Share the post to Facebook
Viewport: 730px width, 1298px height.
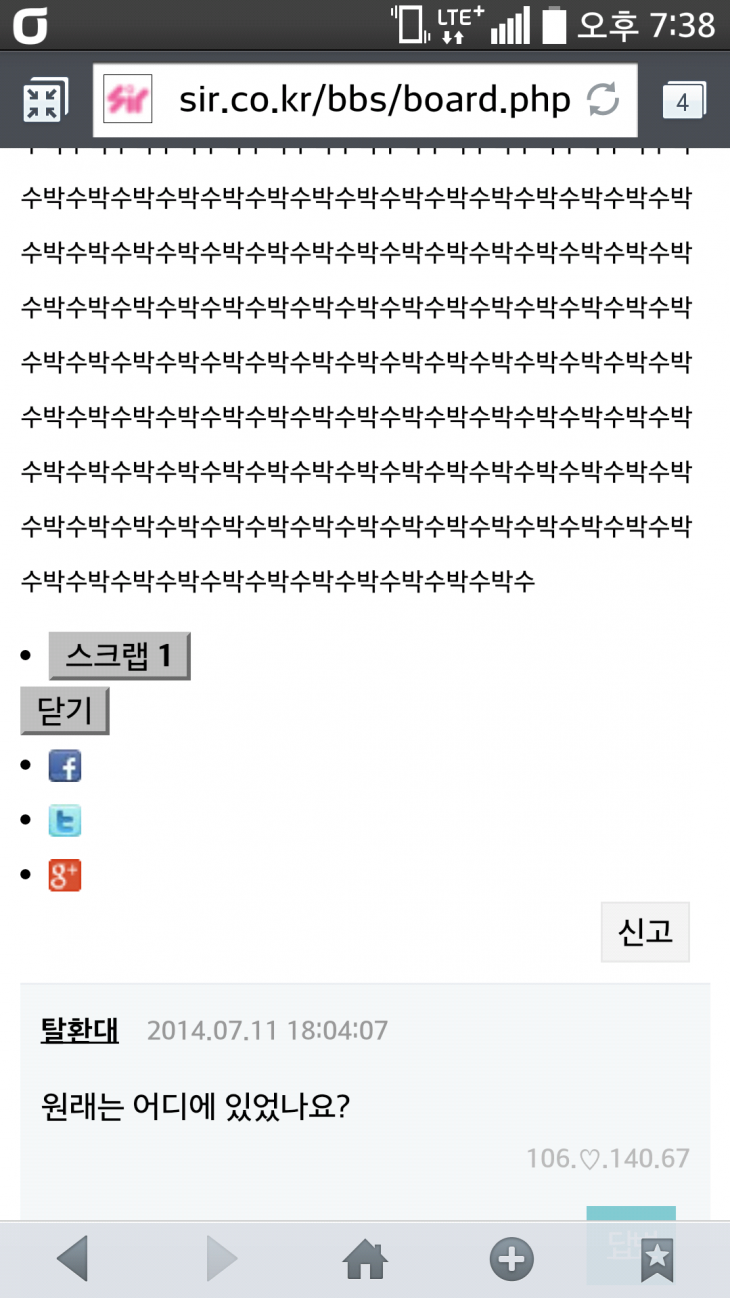click(x=65, y=767)
